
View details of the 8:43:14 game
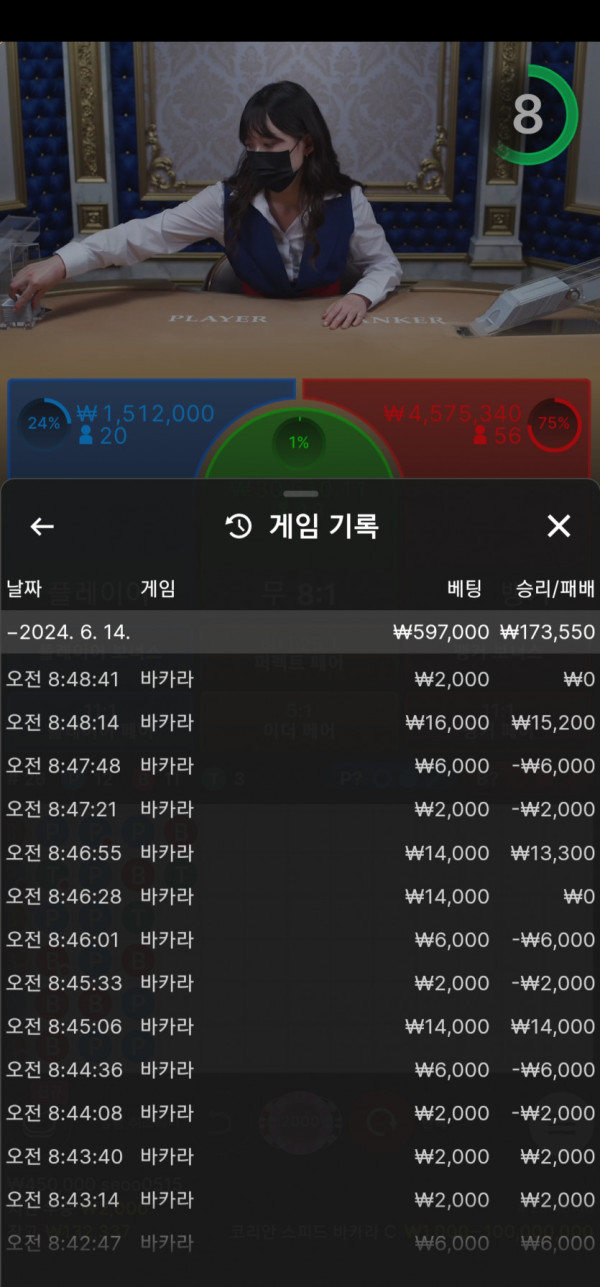click(300, 1200)
